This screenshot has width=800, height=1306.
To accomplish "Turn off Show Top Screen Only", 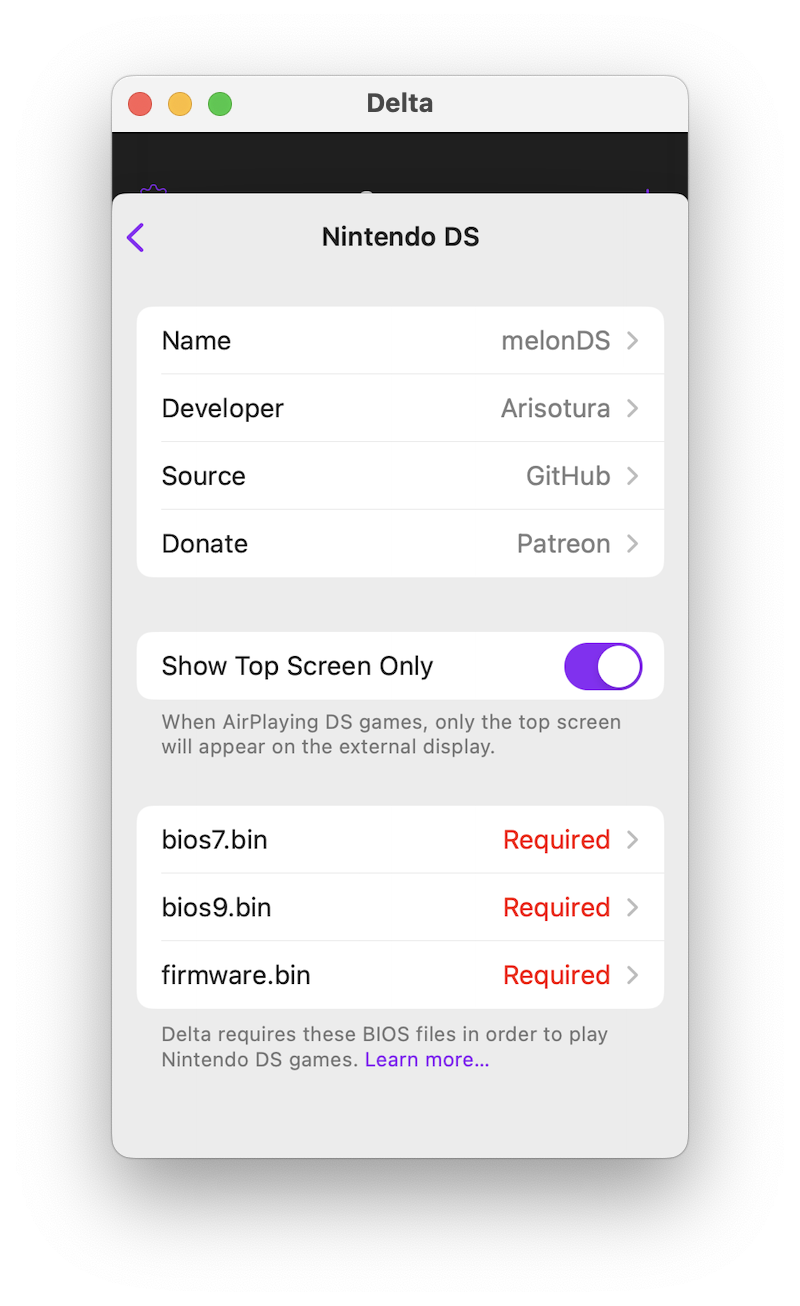I will point(603,666).
